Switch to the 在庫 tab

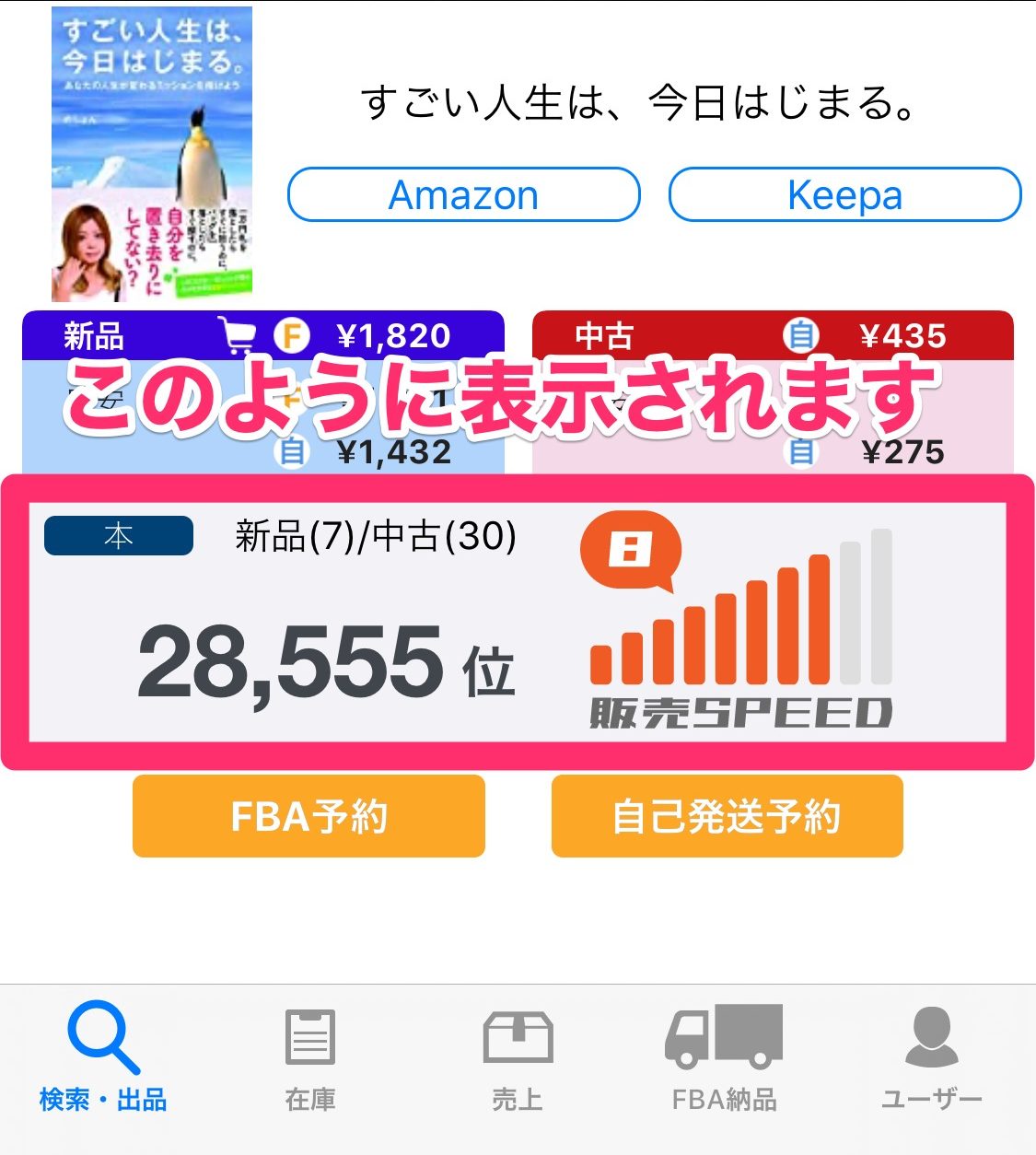click(x=310, y=1059)
